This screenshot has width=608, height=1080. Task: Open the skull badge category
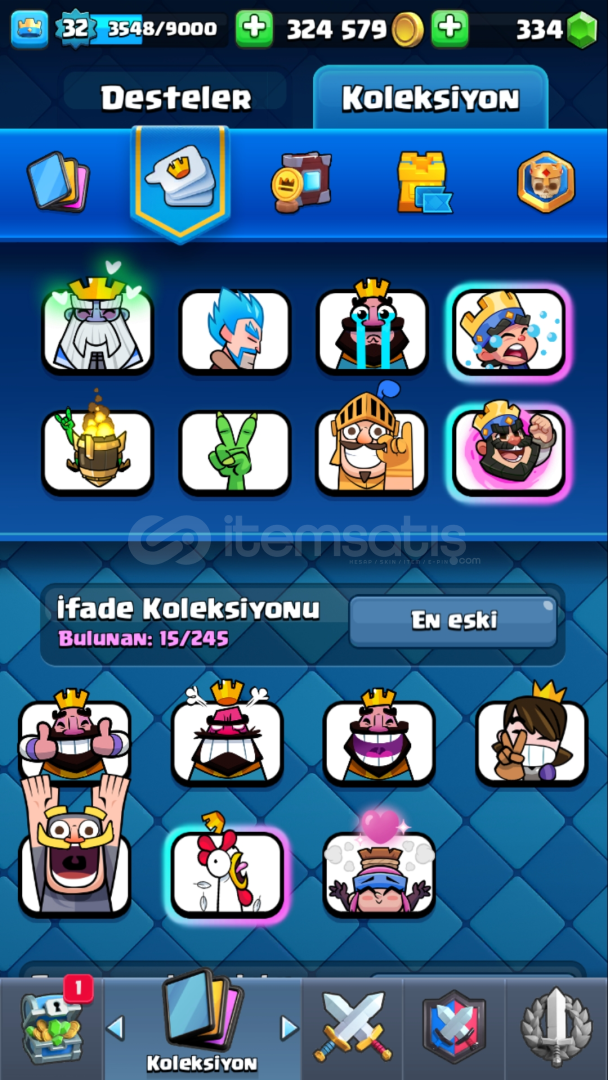546,182
